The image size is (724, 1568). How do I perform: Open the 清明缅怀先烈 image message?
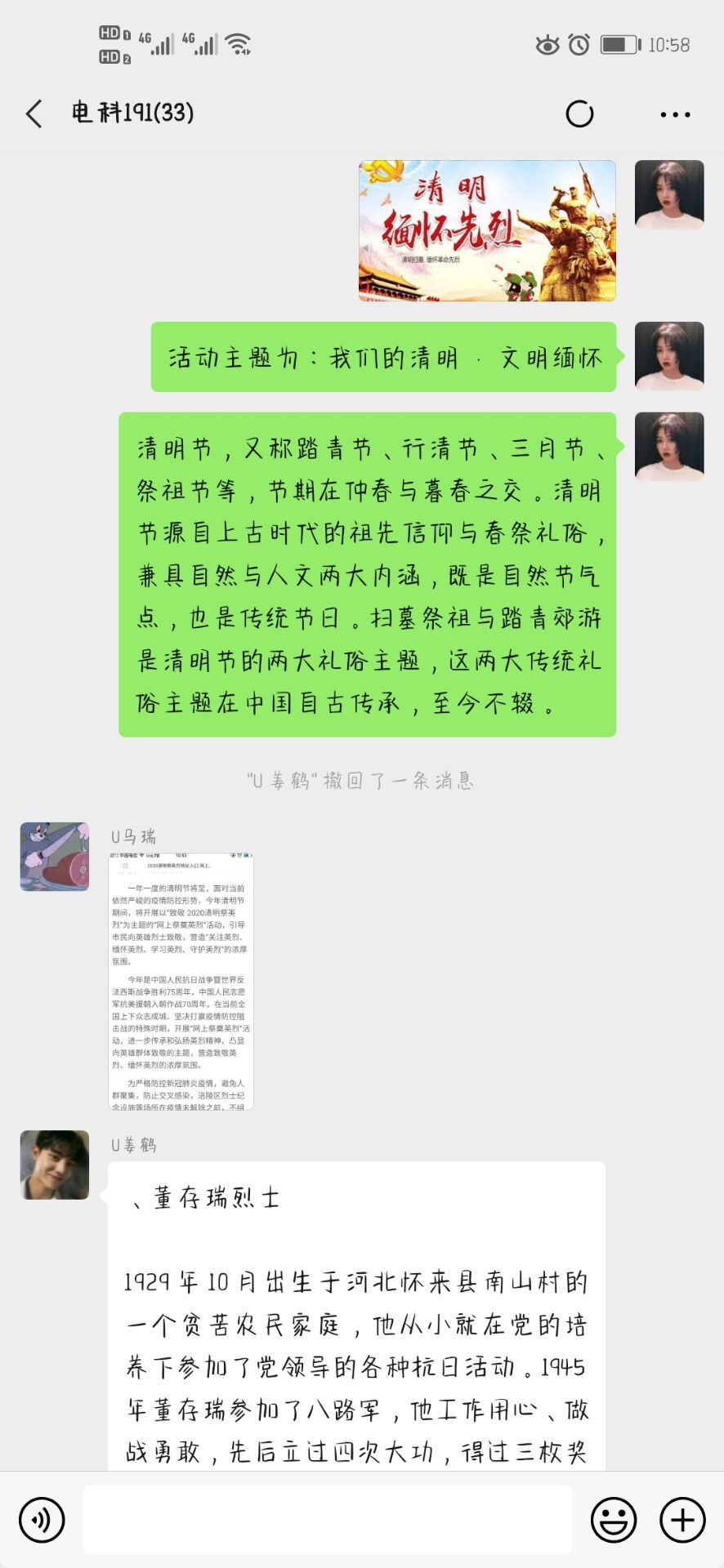point(487,230)
